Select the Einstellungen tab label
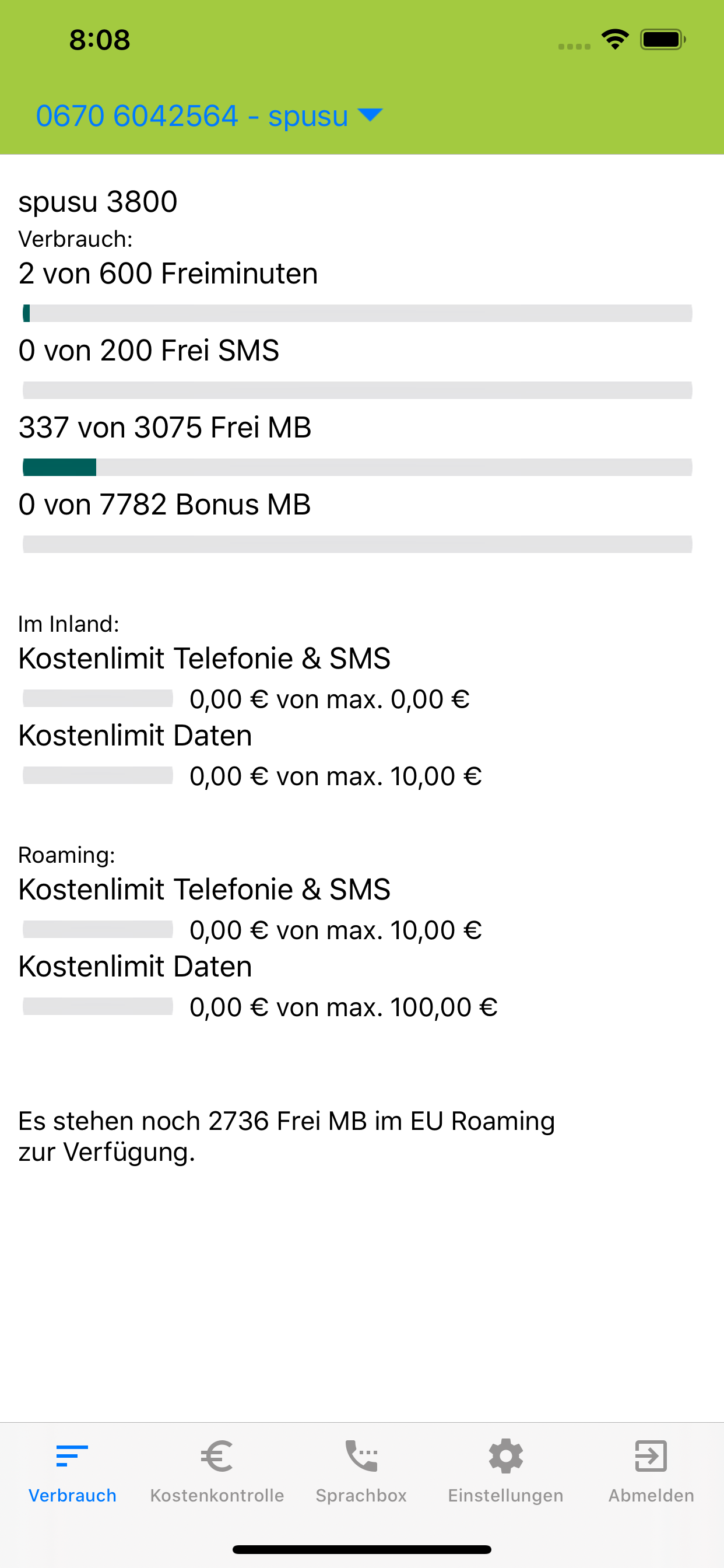Screen dimensions: 724x1568 tap(505, 1494)
